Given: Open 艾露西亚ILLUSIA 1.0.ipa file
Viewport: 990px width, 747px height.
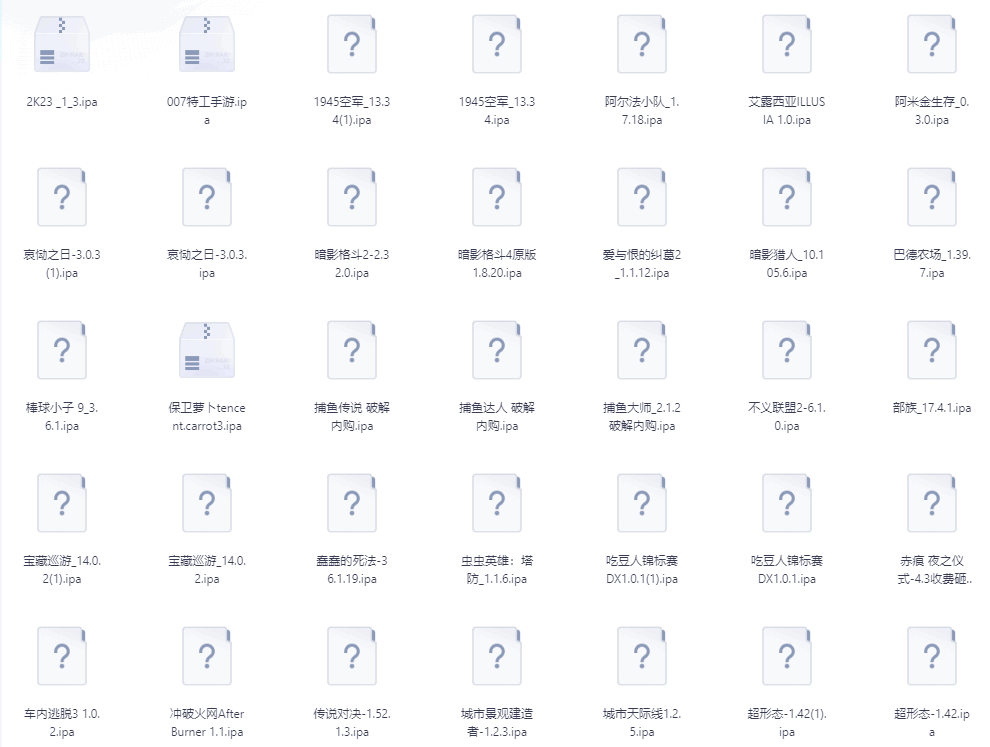Looking at the screenshot, I should [787, 46].
